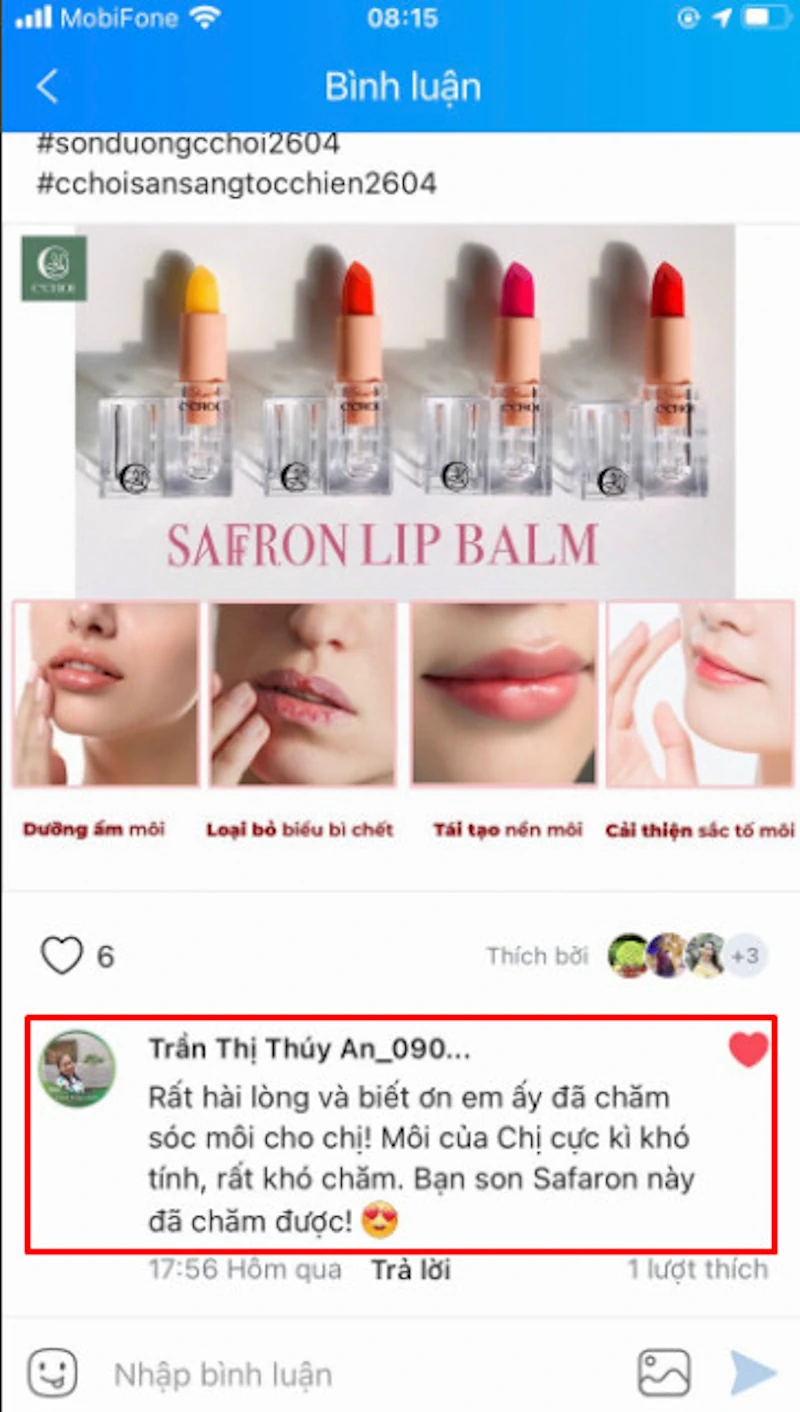The image size is (800, 1412).
Task: Open Trần Thị Thúy An's profile avatar
Action: [77, 1069]
